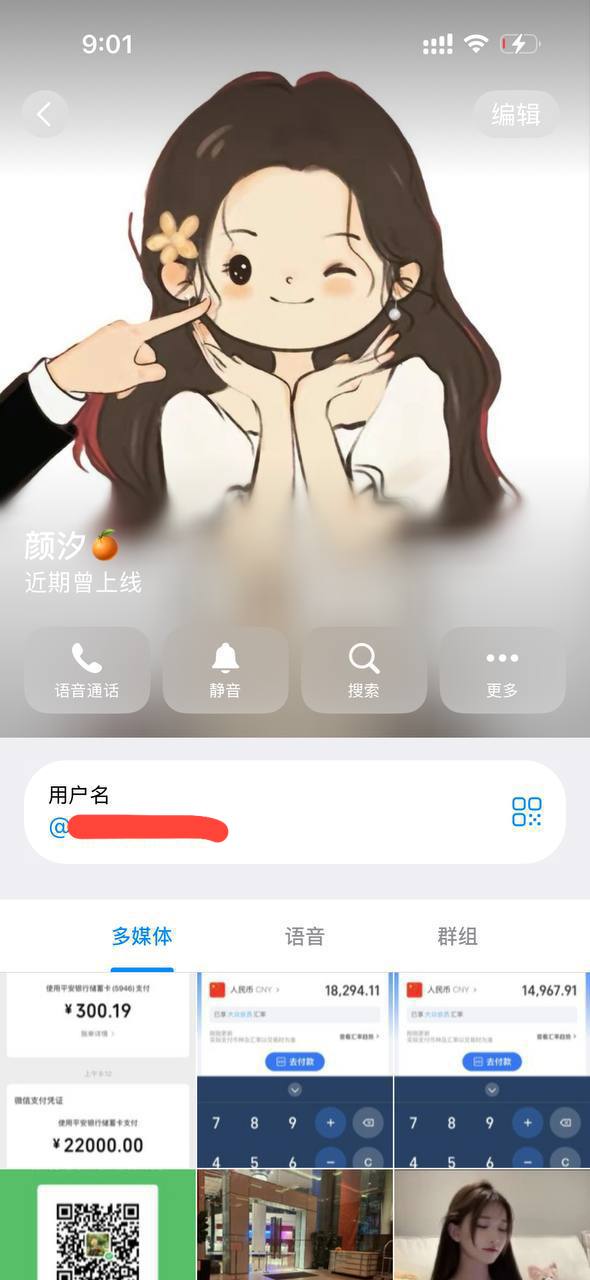Open the 14,967.91 CNY screenshot

point(492,1070)
